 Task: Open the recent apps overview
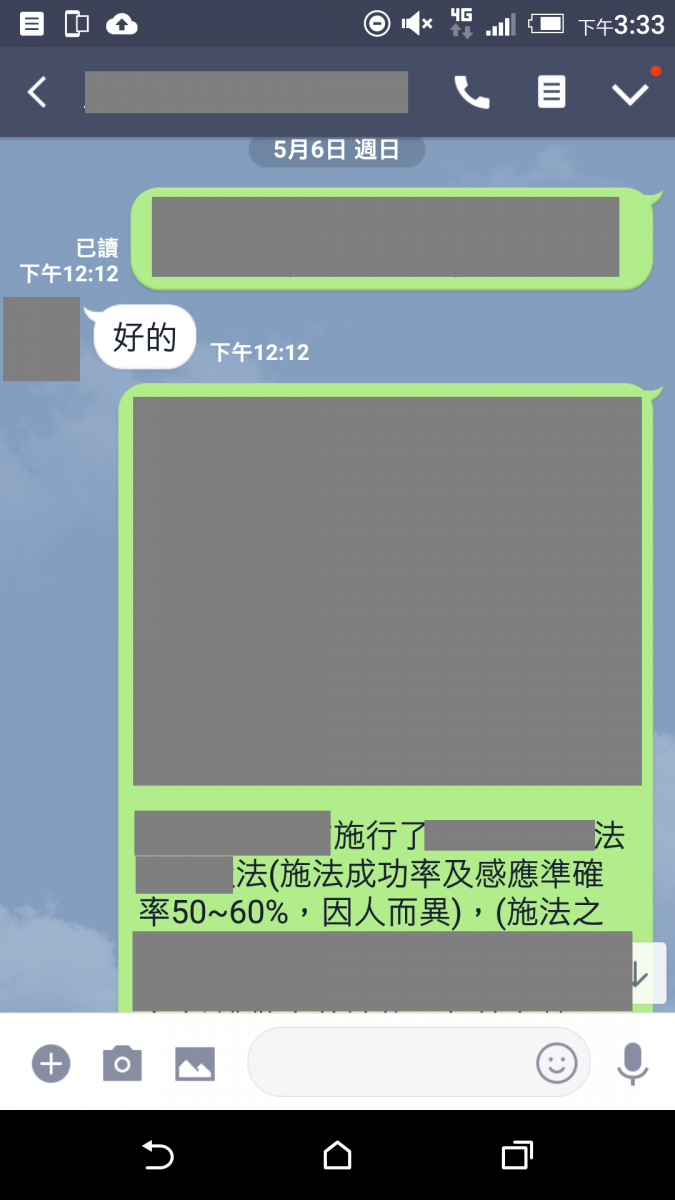click(x=516, y=1156)
